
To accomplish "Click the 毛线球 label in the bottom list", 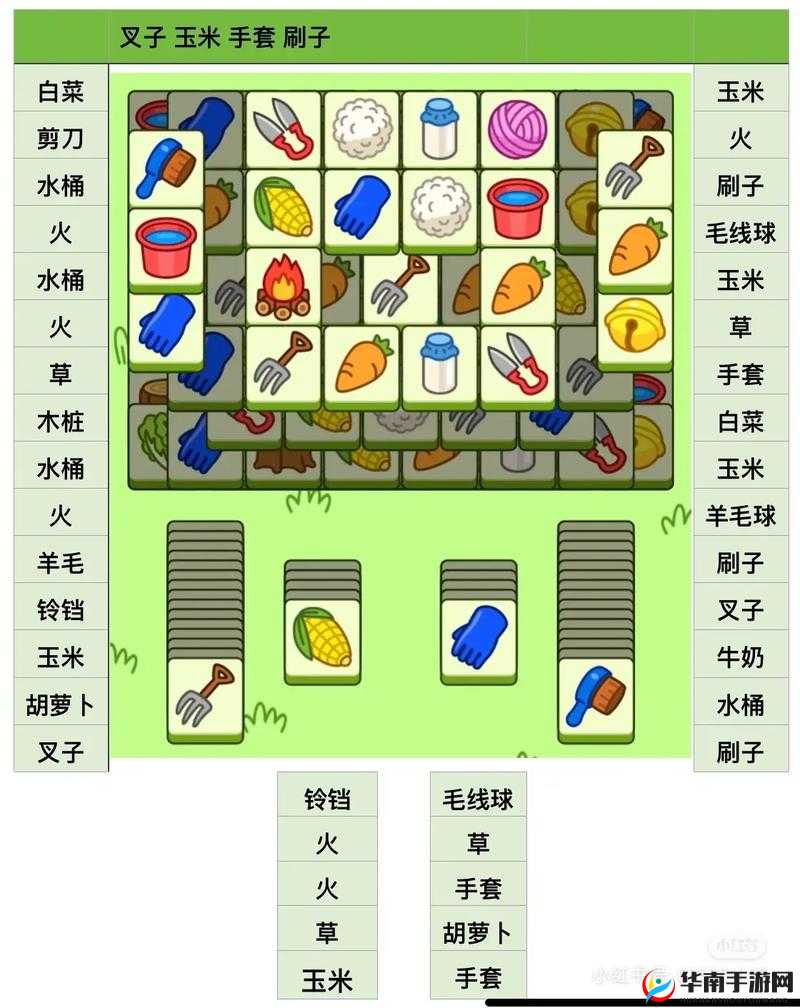I will [476, 797].
